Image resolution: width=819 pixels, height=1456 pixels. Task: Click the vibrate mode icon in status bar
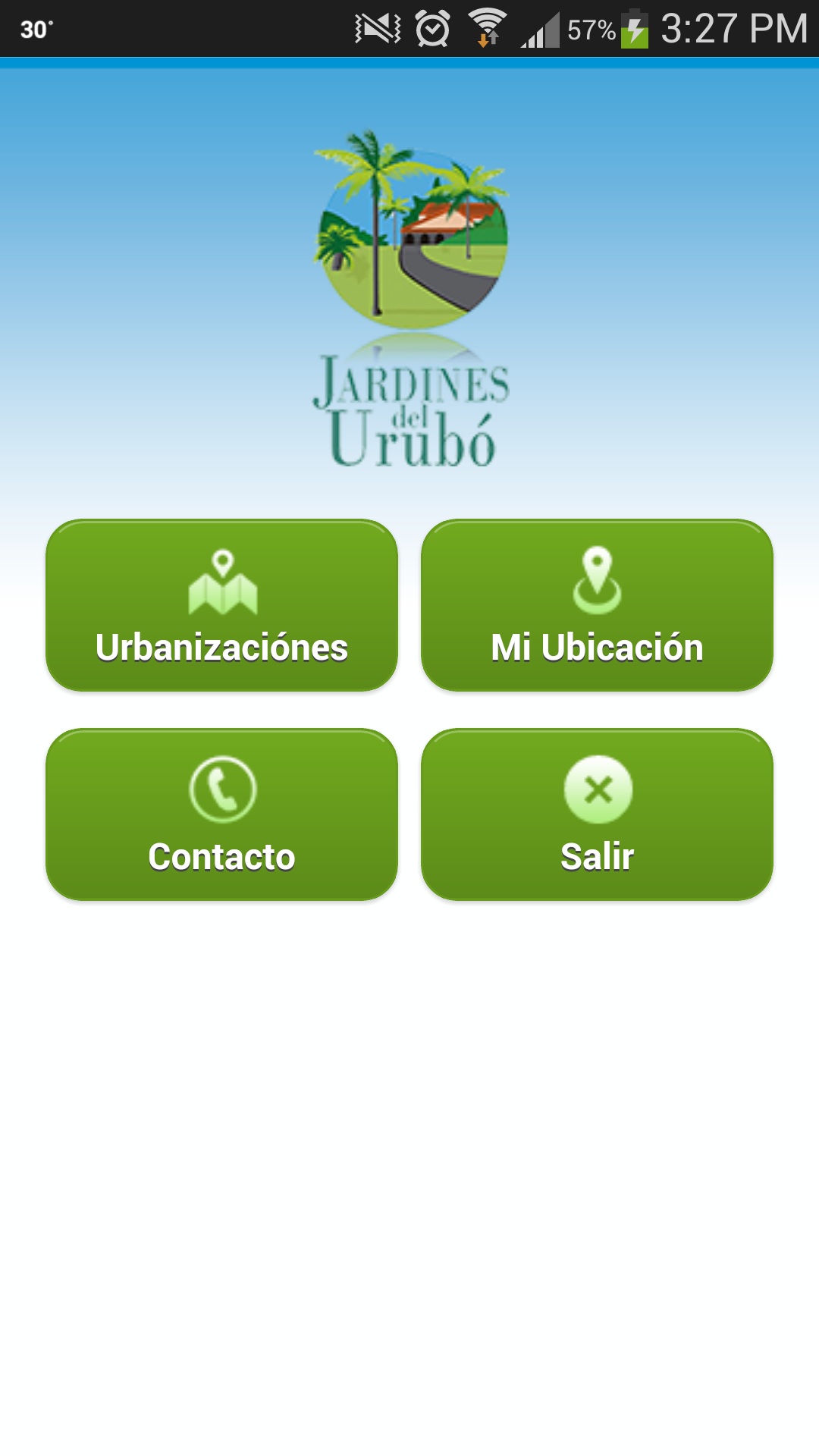[377, 29]
